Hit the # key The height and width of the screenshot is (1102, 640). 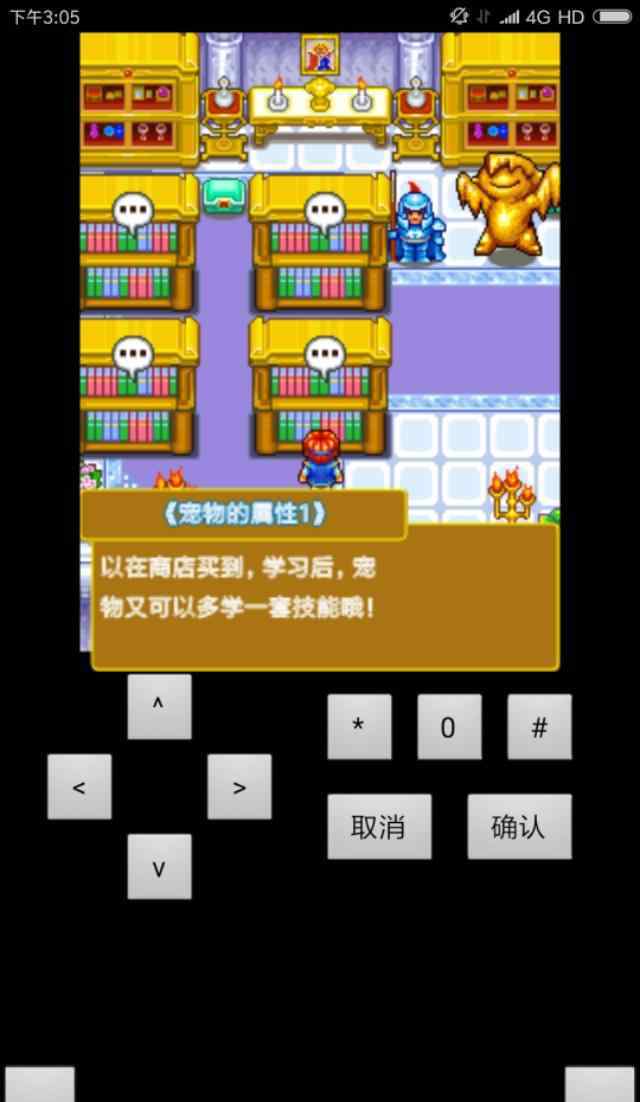click(x=539, y=727)
